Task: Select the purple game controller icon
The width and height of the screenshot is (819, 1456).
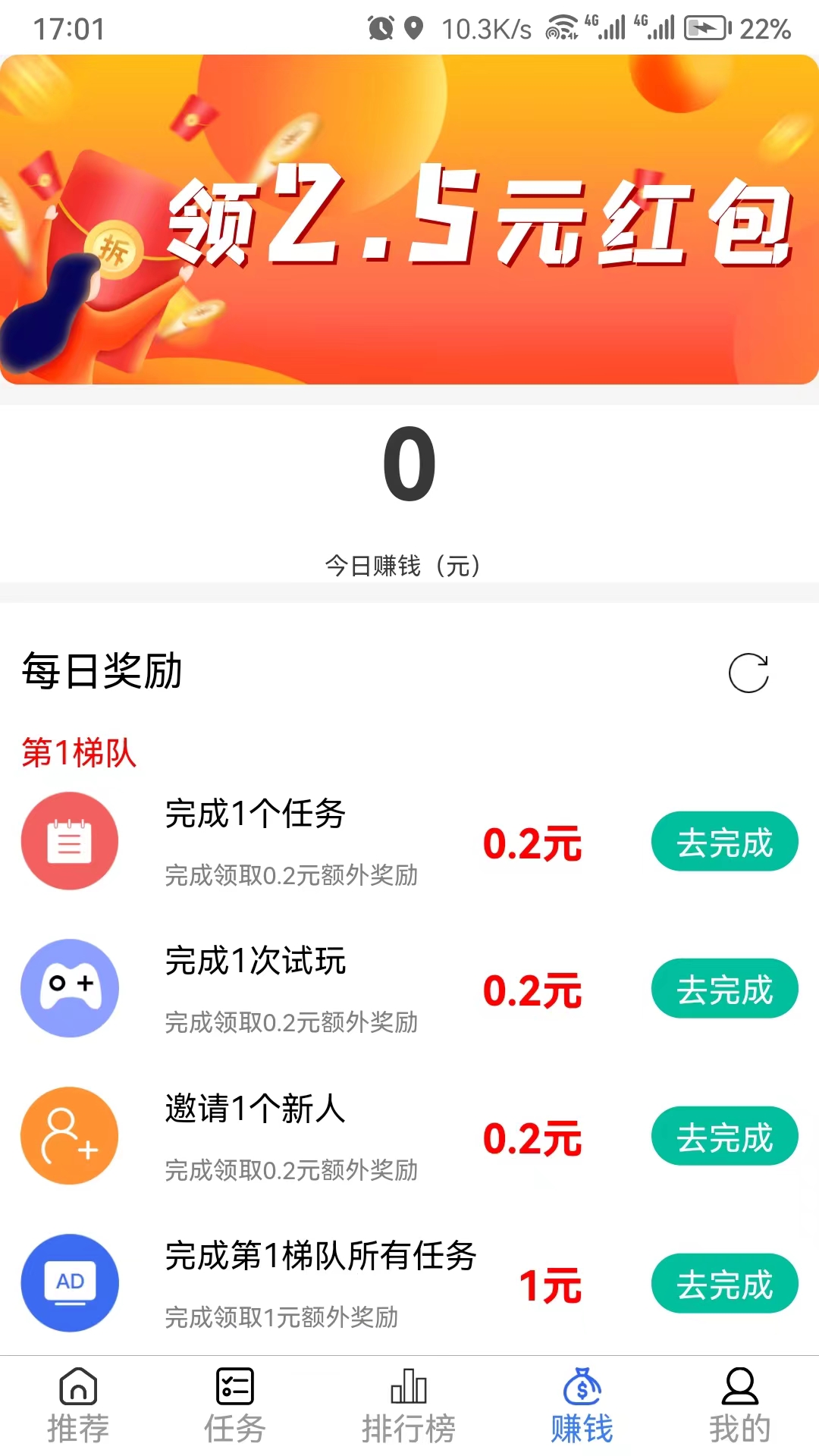Action: [x=69, y=987]
